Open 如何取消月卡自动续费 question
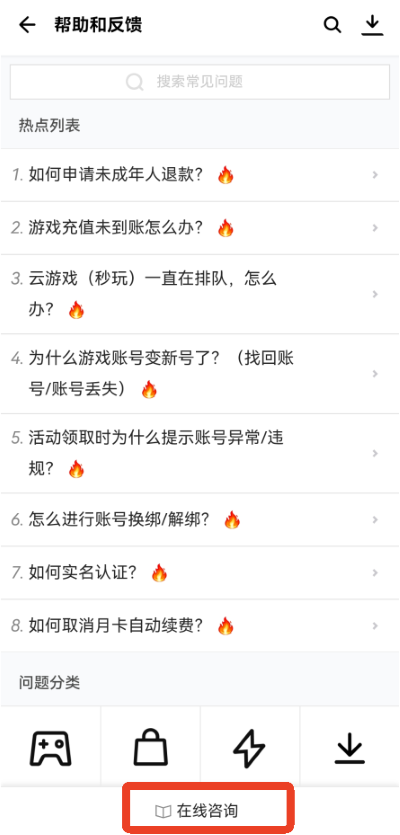 [200, 626]
